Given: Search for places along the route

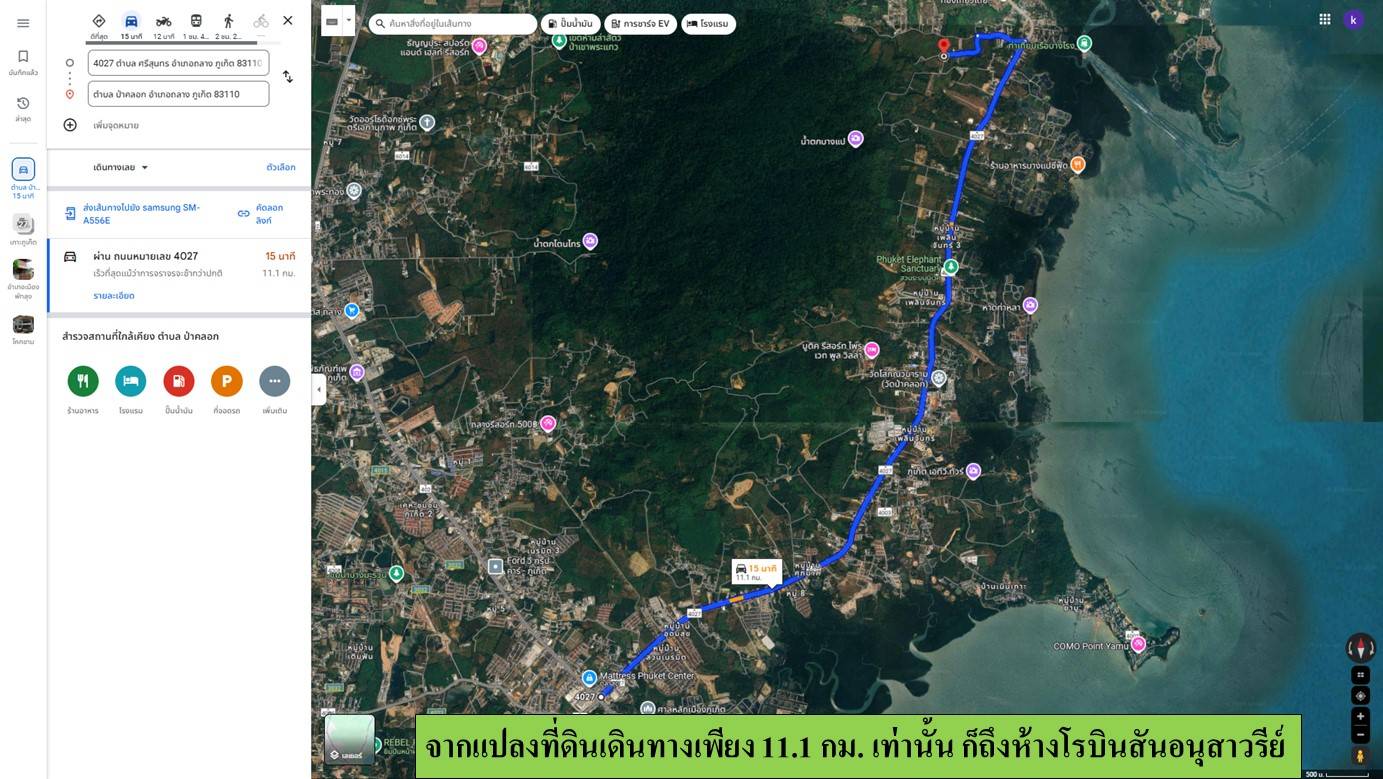Looking at the screenshot, I should point(456,23).
